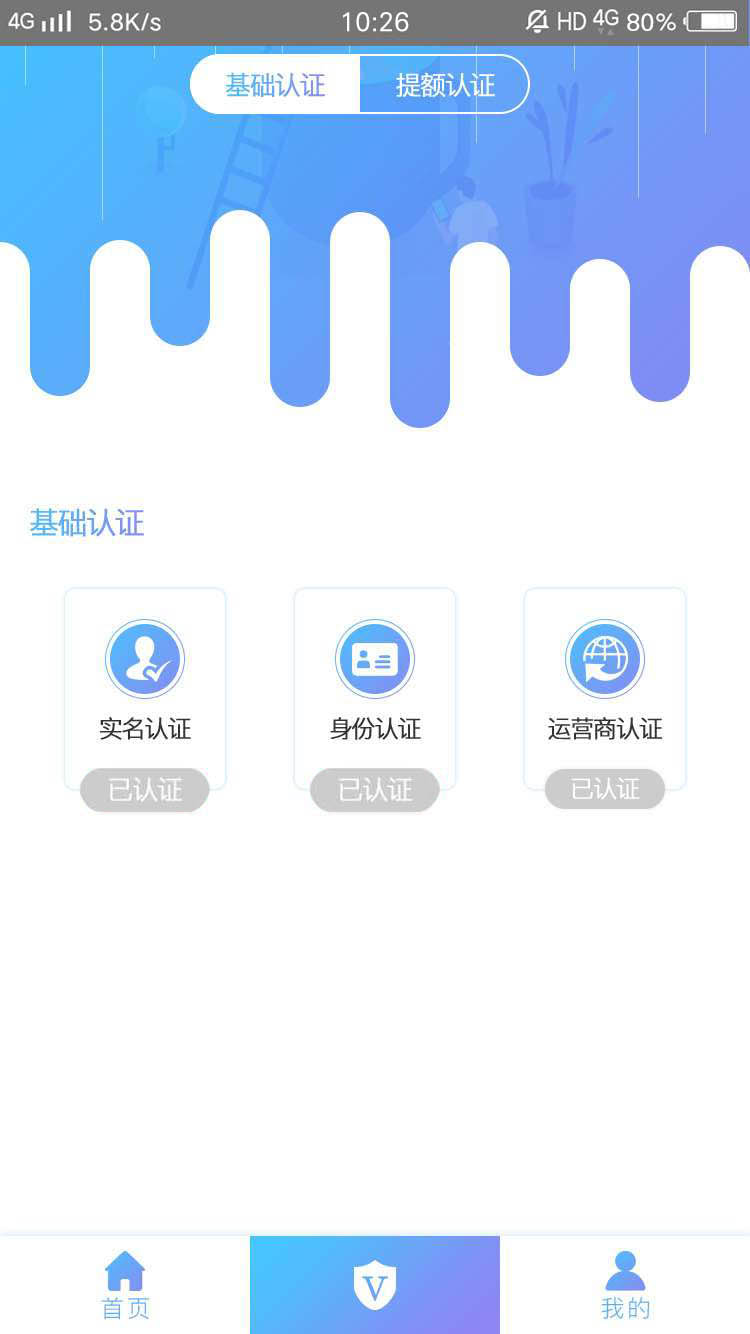Switch to the 提额认证 segment
Screen dimensions: 750x1334
(444, 85)
